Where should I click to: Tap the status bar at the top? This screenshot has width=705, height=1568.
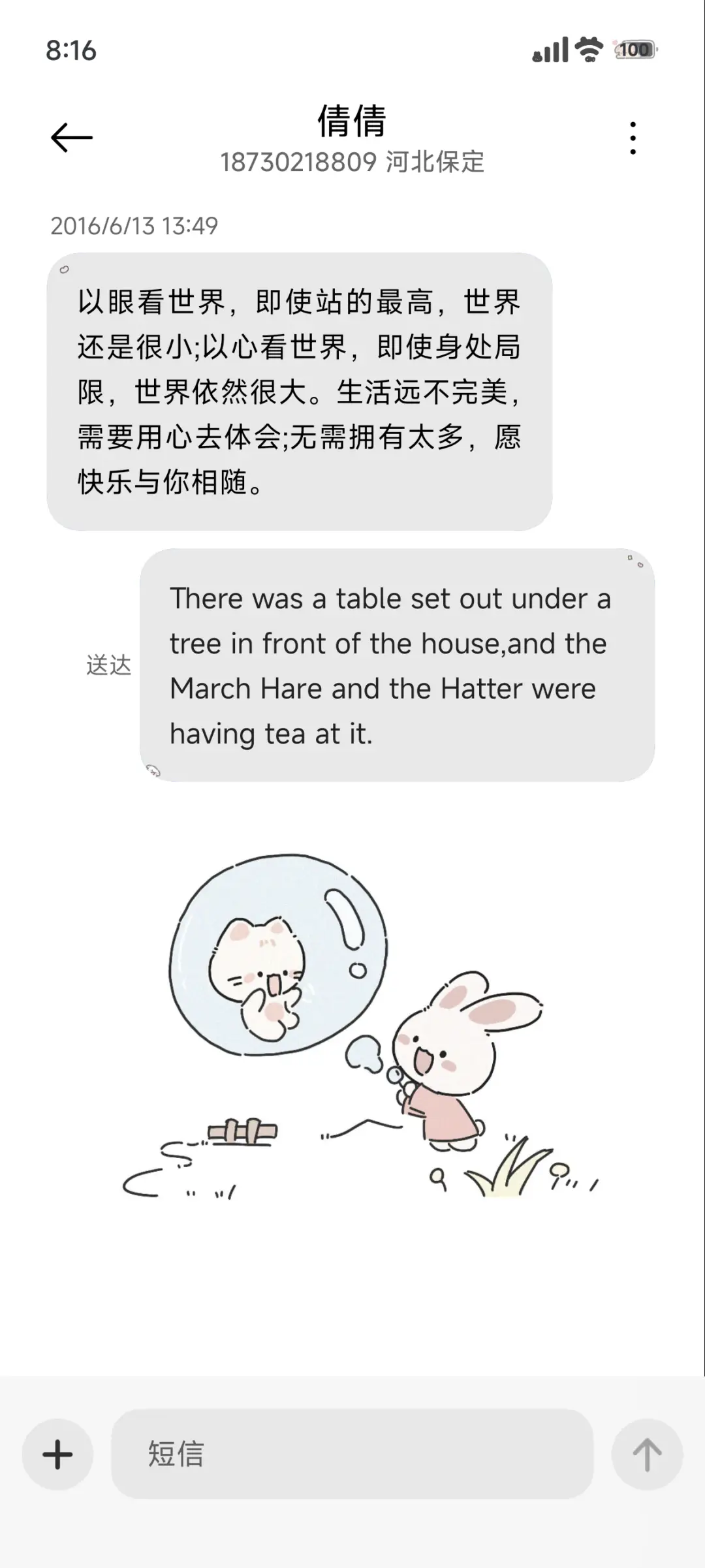(352, 51)
